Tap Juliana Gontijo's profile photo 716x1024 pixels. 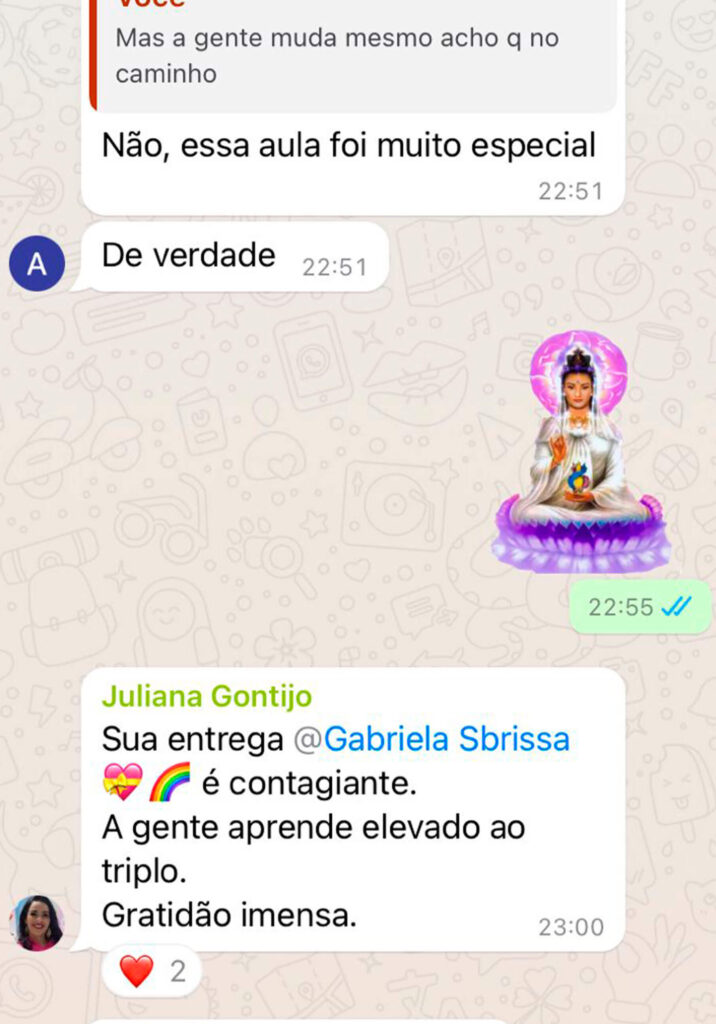tap(38, 922)
